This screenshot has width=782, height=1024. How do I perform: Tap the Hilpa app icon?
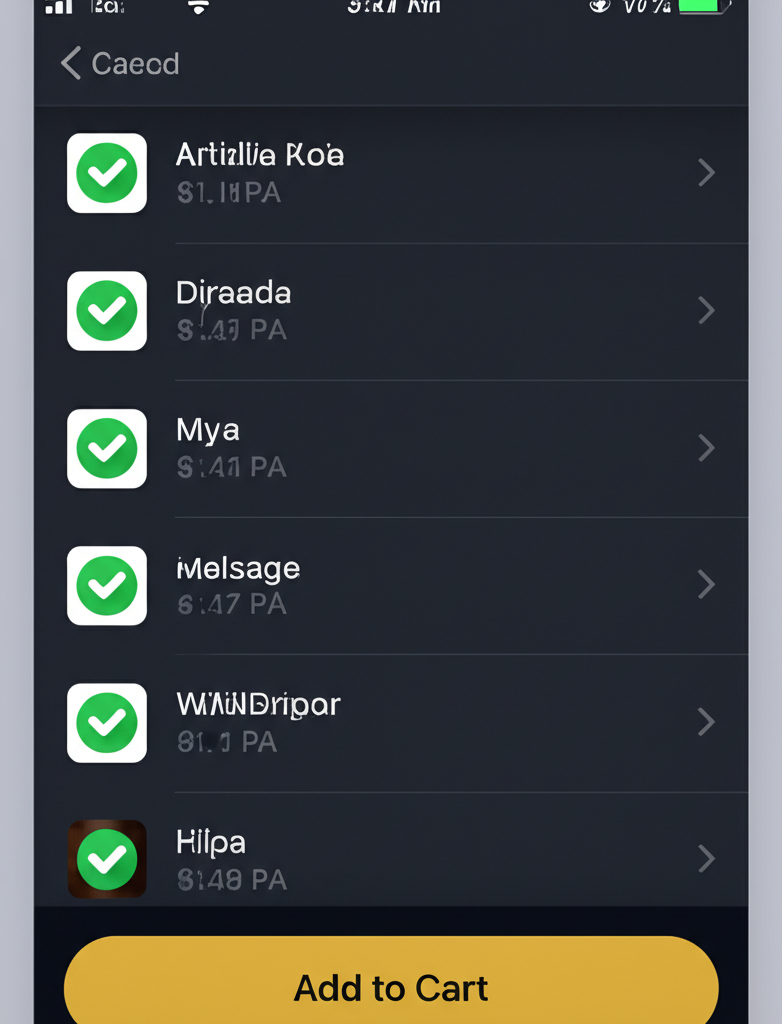click(x=106, y=858)
